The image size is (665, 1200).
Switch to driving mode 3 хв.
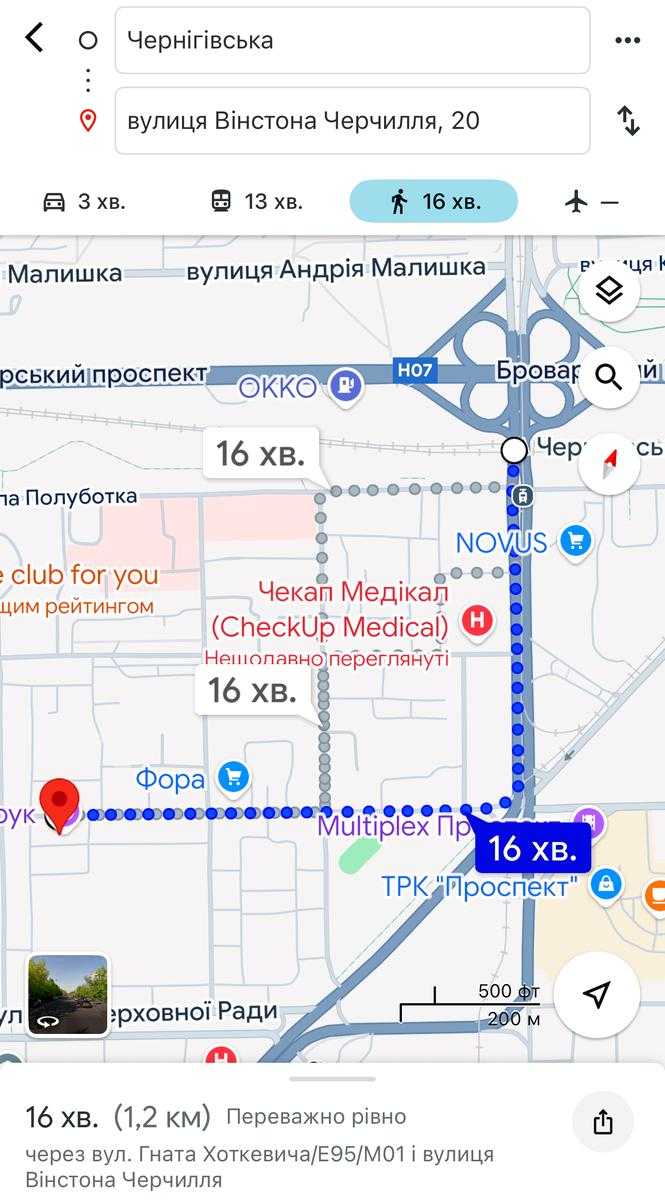tap(84, 202)
